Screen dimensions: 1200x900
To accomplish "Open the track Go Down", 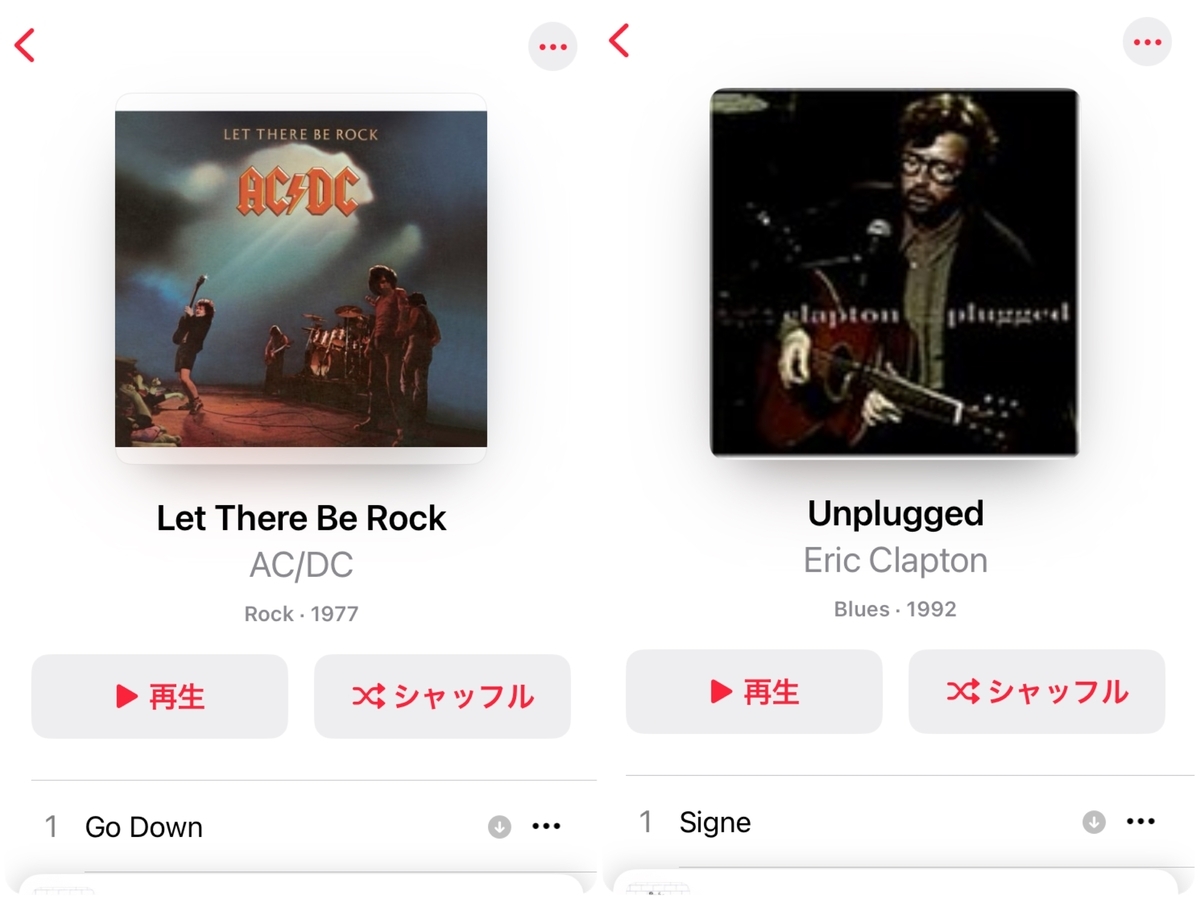I will [144, 827].
